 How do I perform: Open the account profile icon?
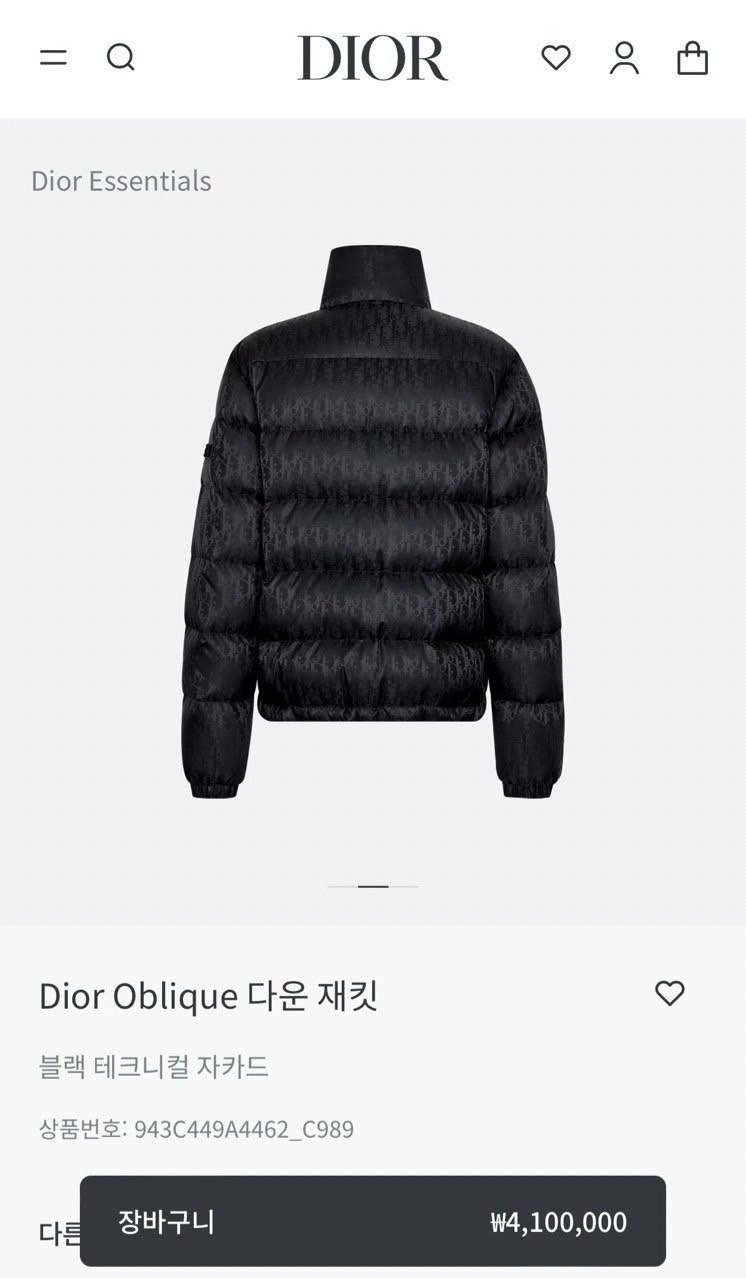point(624,58)
